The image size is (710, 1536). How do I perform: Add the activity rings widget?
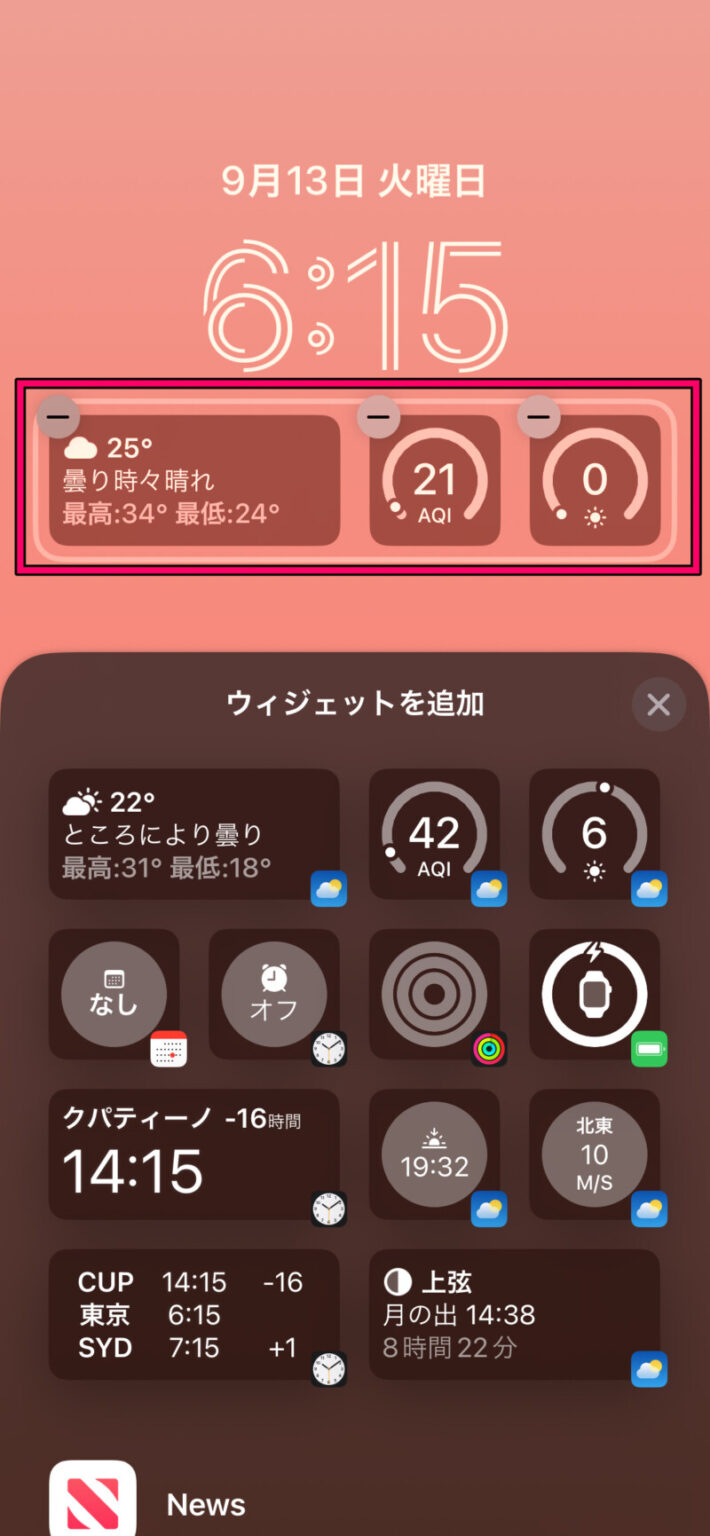pyautogui.click(x=434, y=994)
